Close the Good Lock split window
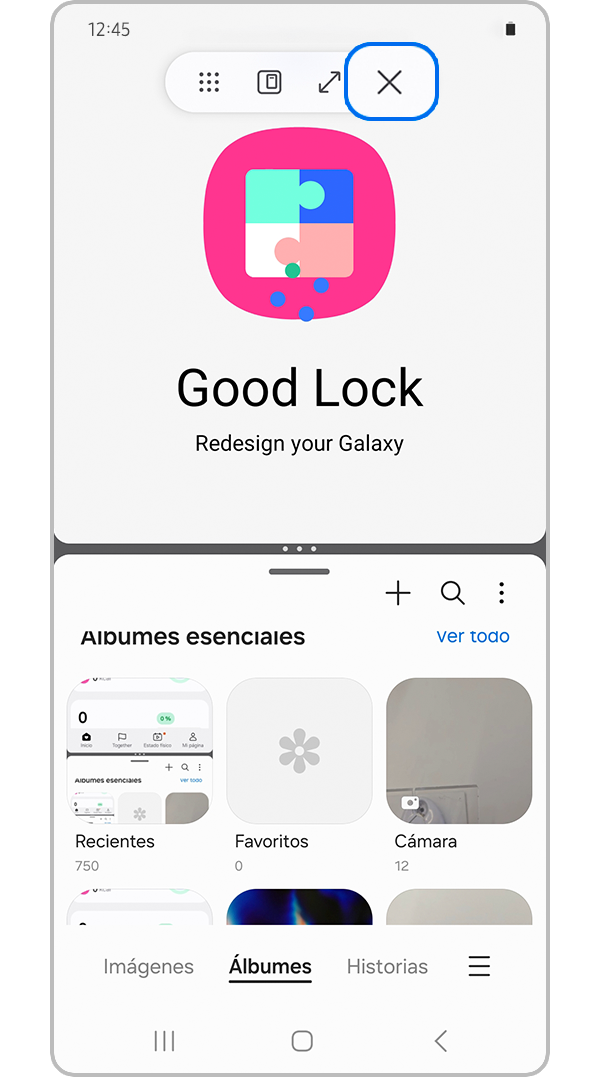600x1077 pixels. [389, 83]
